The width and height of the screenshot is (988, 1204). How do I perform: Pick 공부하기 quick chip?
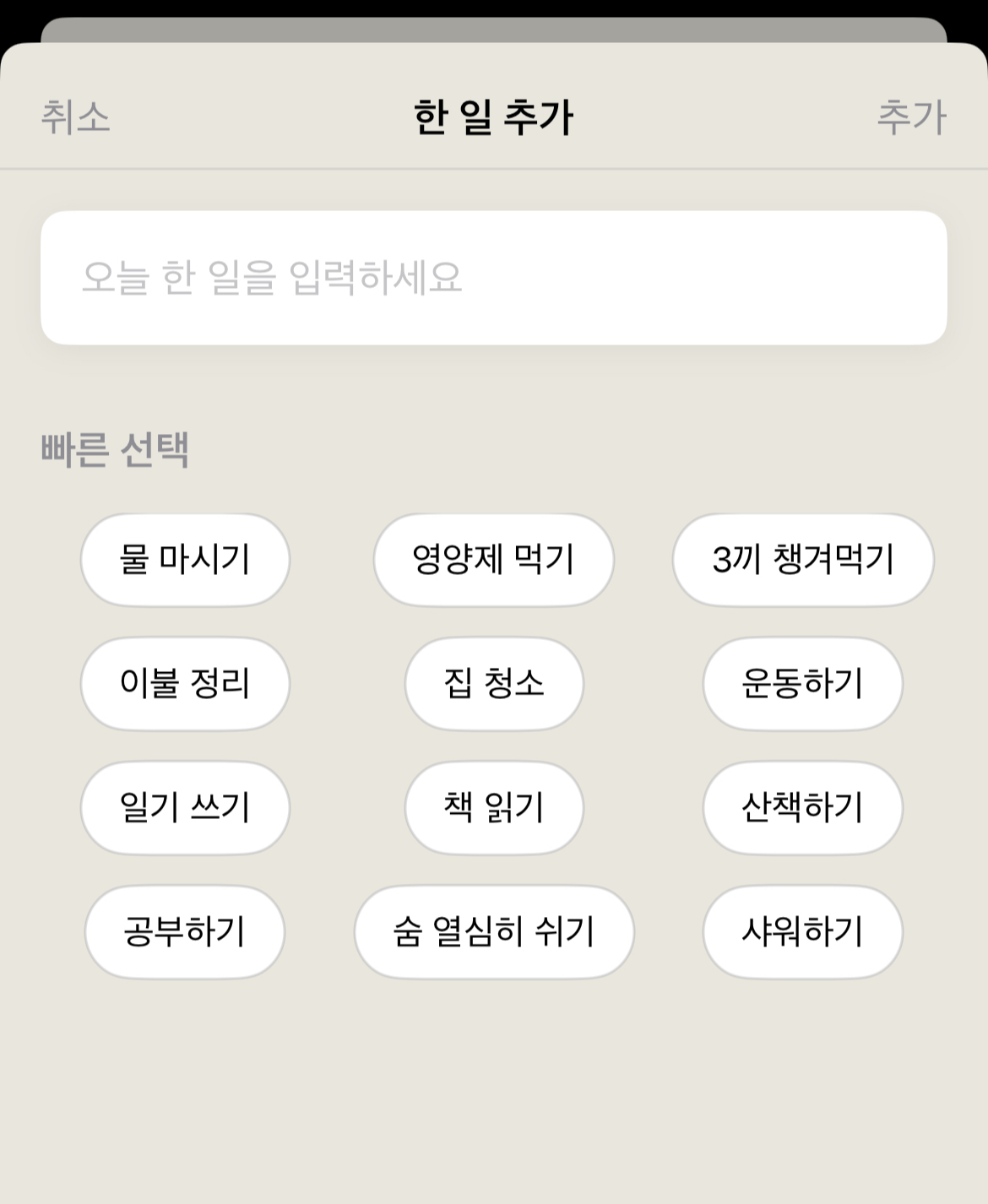[184, 932]
